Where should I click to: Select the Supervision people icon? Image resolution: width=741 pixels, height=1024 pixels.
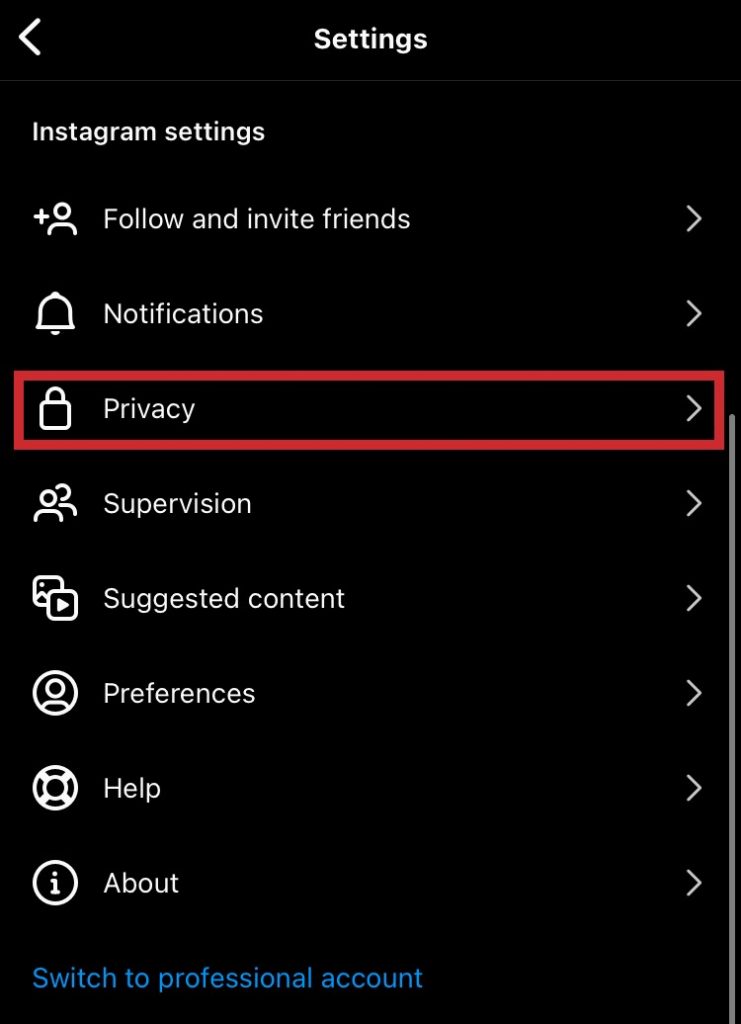(x=55, y=503)
